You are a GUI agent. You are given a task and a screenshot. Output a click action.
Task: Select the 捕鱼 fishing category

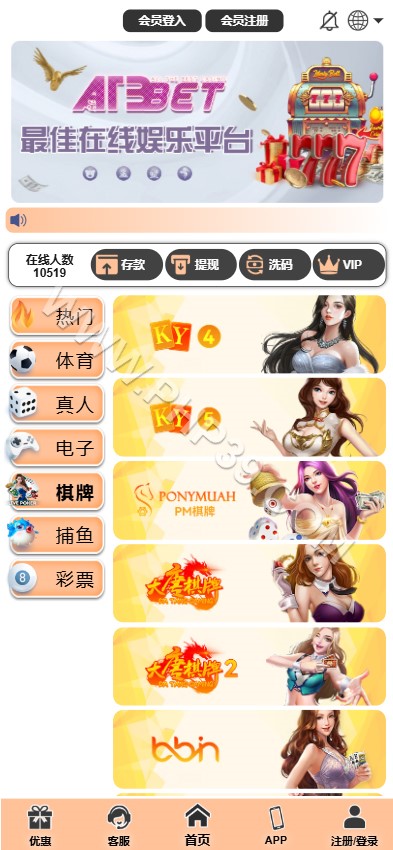[57, 536]
